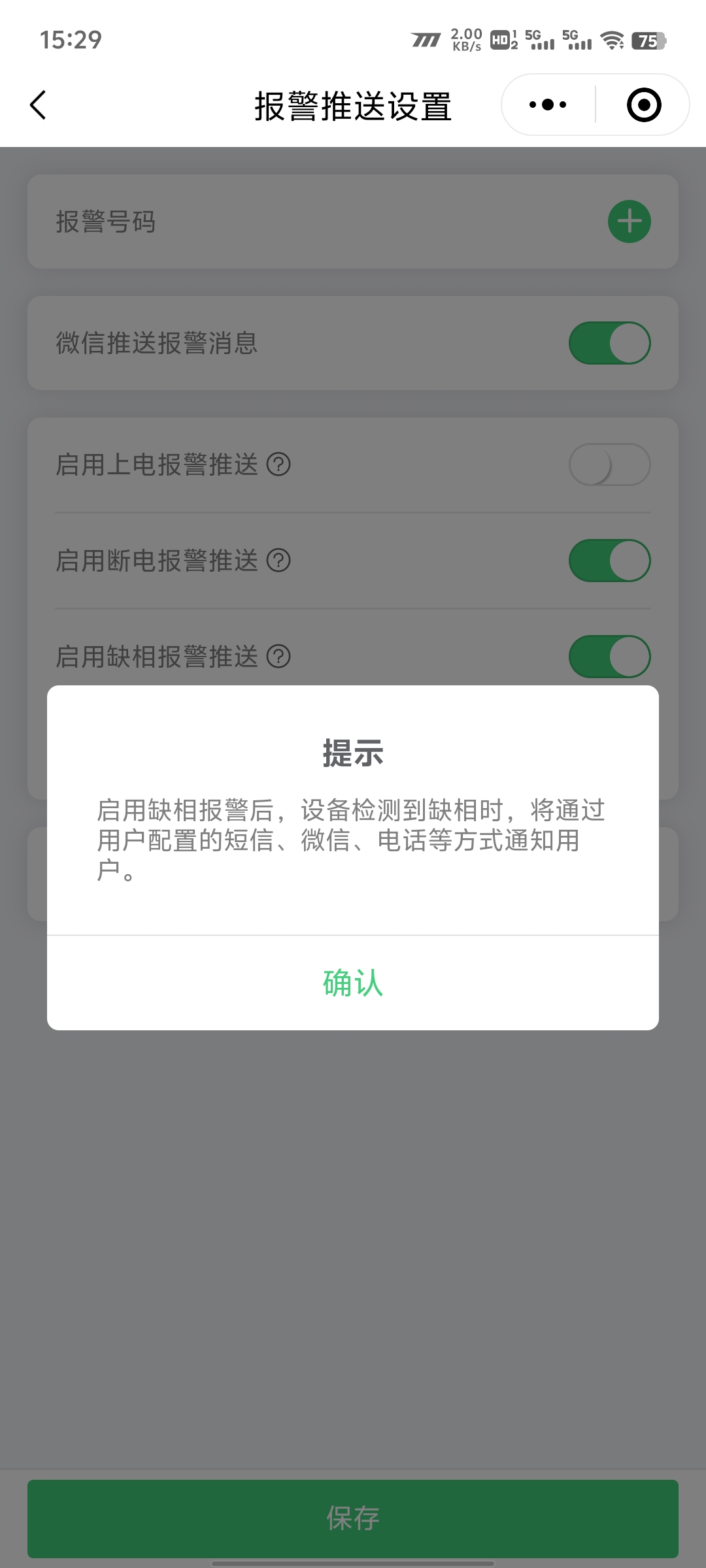Turn off 启用断电报警推送
The image size is (706, 1568).
tap(609, 561)
